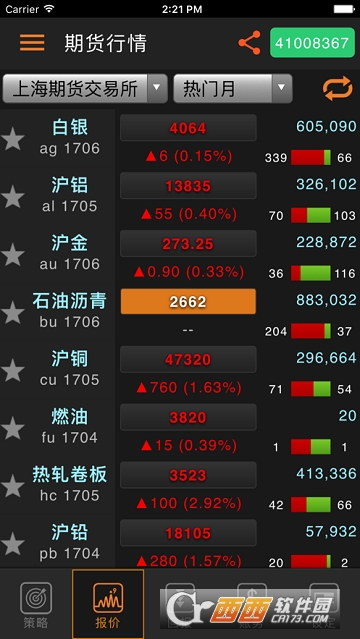360x639 pixels.
Task: Tap the orange share icon
Action: (x=250, y=42)
